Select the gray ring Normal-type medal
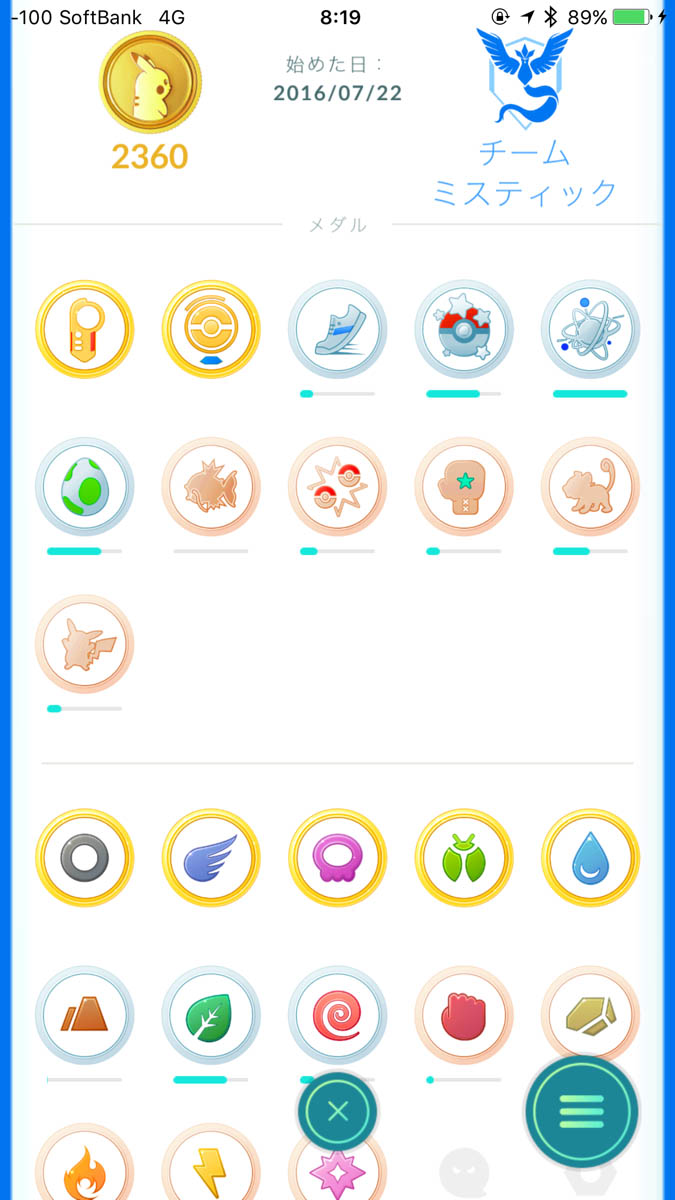This screenshot has height=1200, width=675. coord(85,858)
